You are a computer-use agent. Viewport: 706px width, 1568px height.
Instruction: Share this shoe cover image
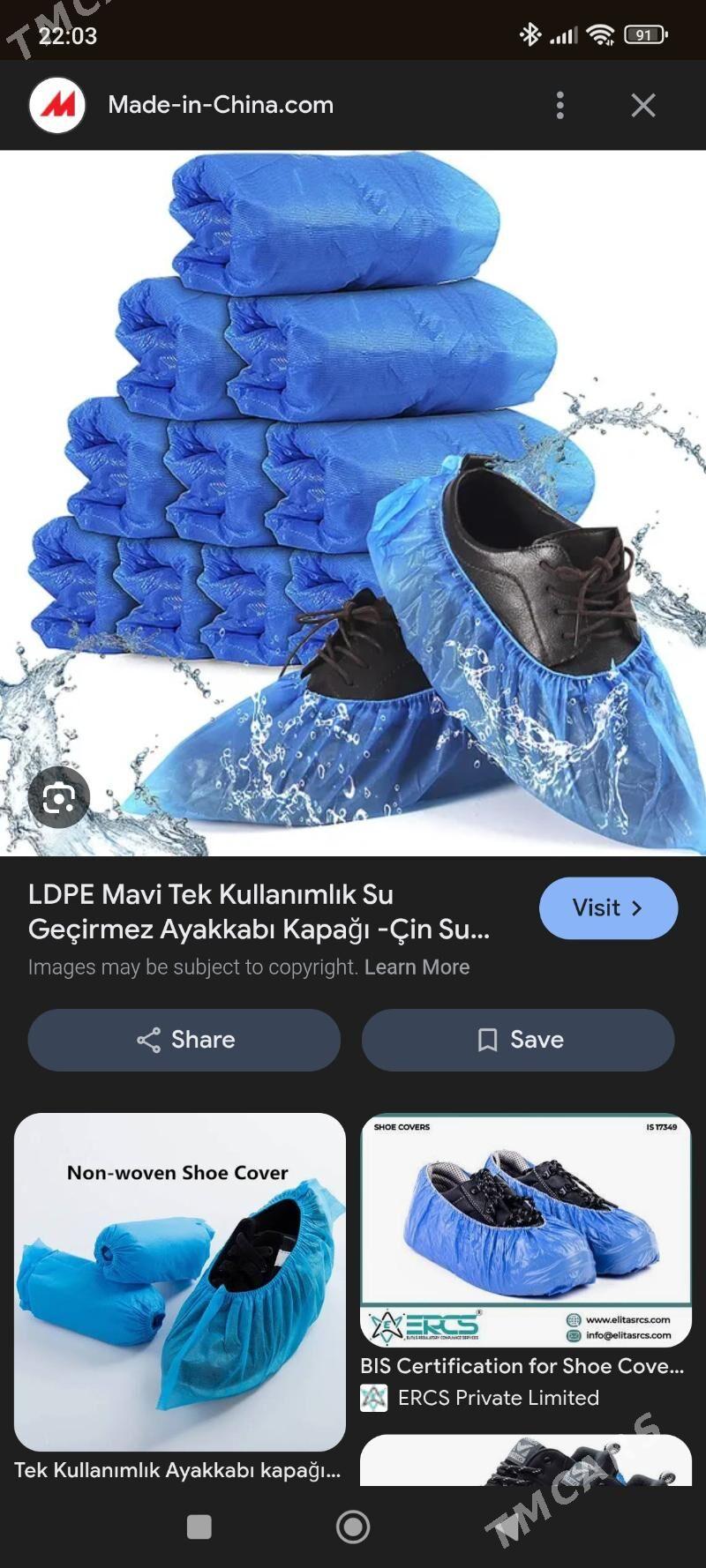pos(184,1040)
